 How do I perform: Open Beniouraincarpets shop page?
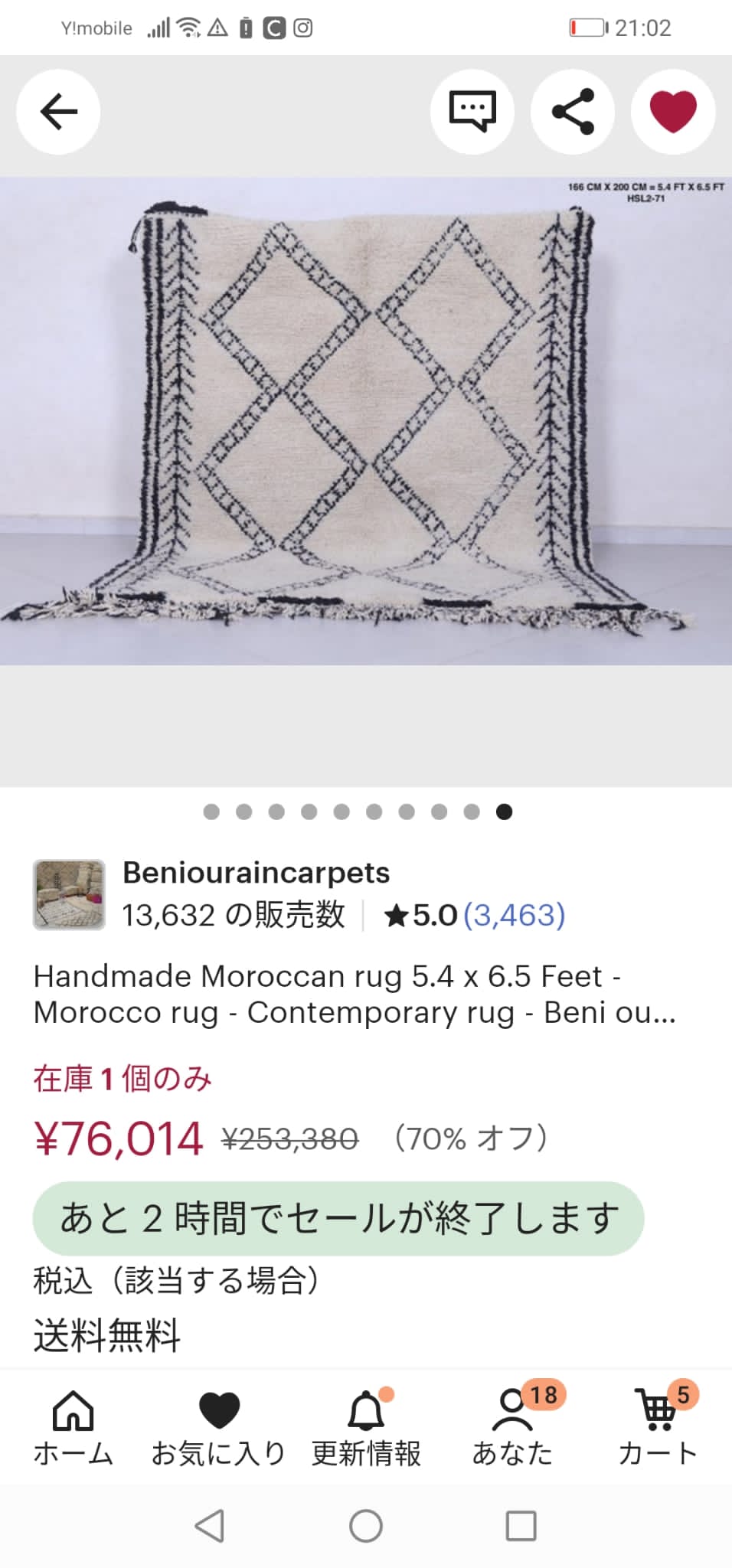click(256, 873)
